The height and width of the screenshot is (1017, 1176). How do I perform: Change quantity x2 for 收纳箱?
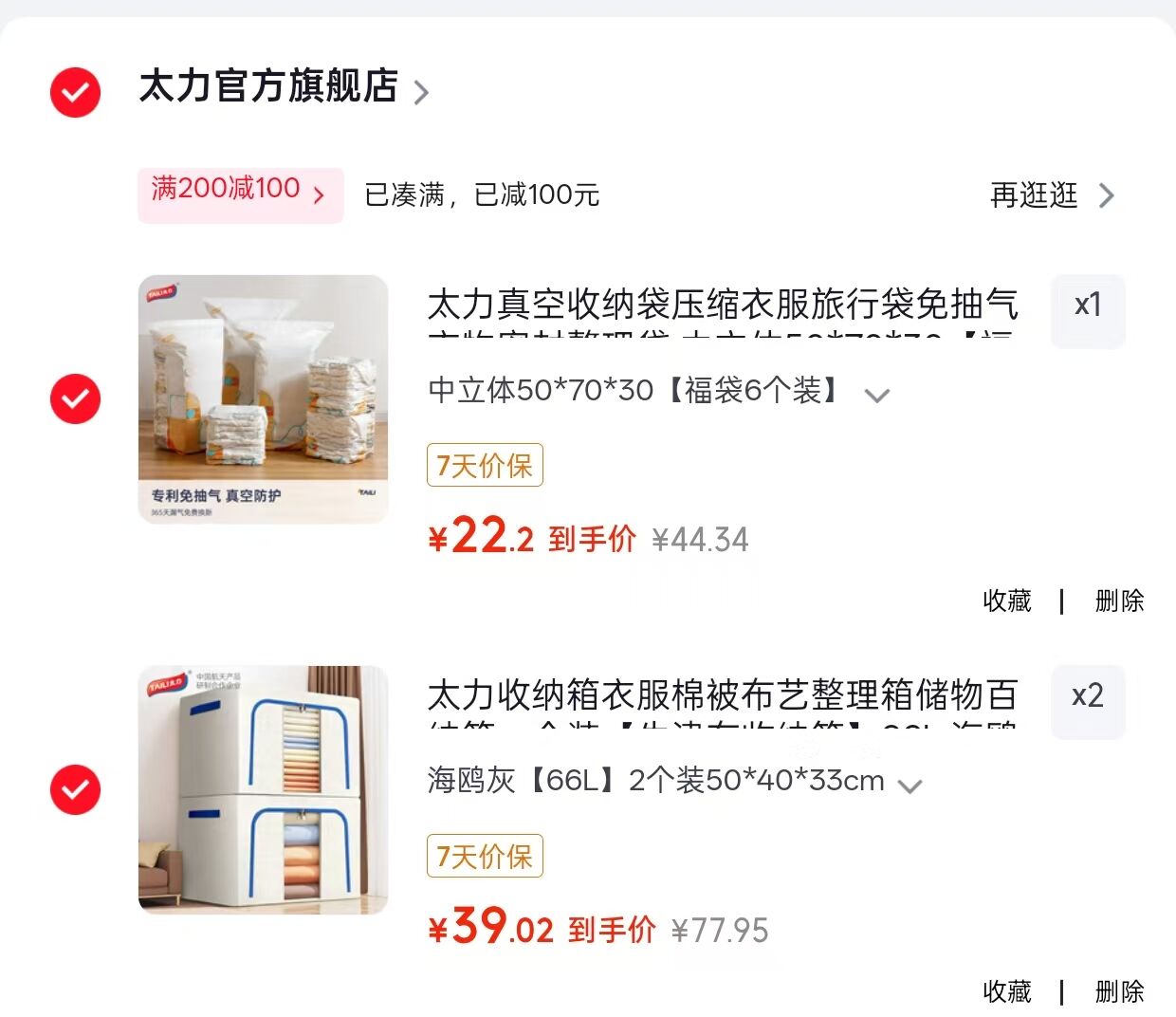point(1087,697)
